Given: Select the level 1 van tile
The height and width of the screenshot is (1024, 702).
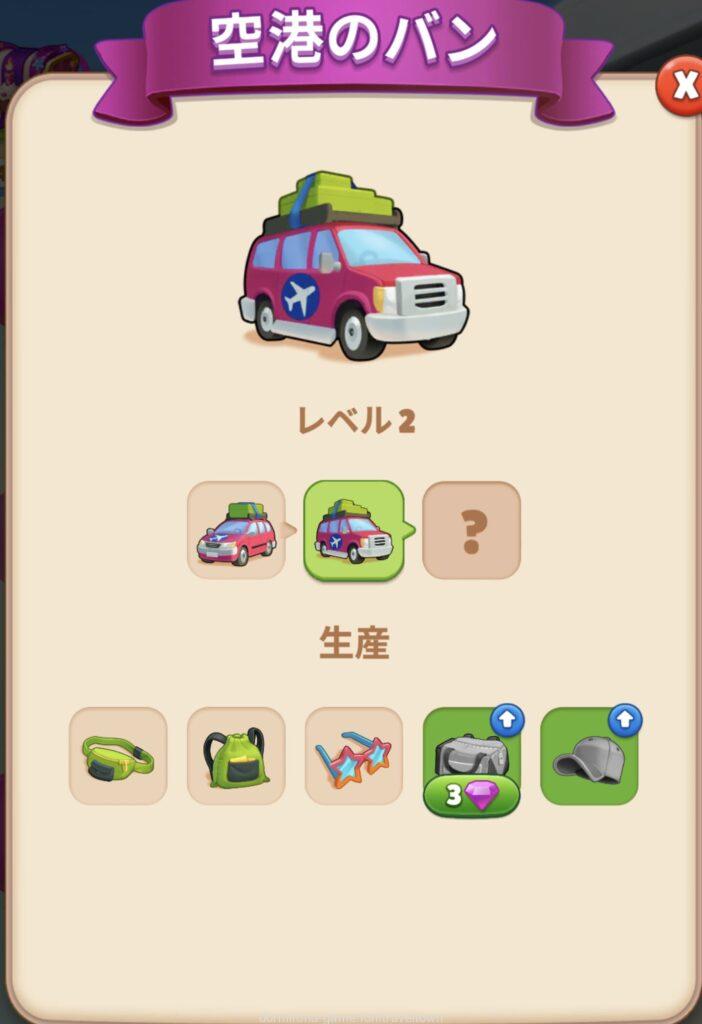Looking at the screenshot, I should click(x=236, y=531).
